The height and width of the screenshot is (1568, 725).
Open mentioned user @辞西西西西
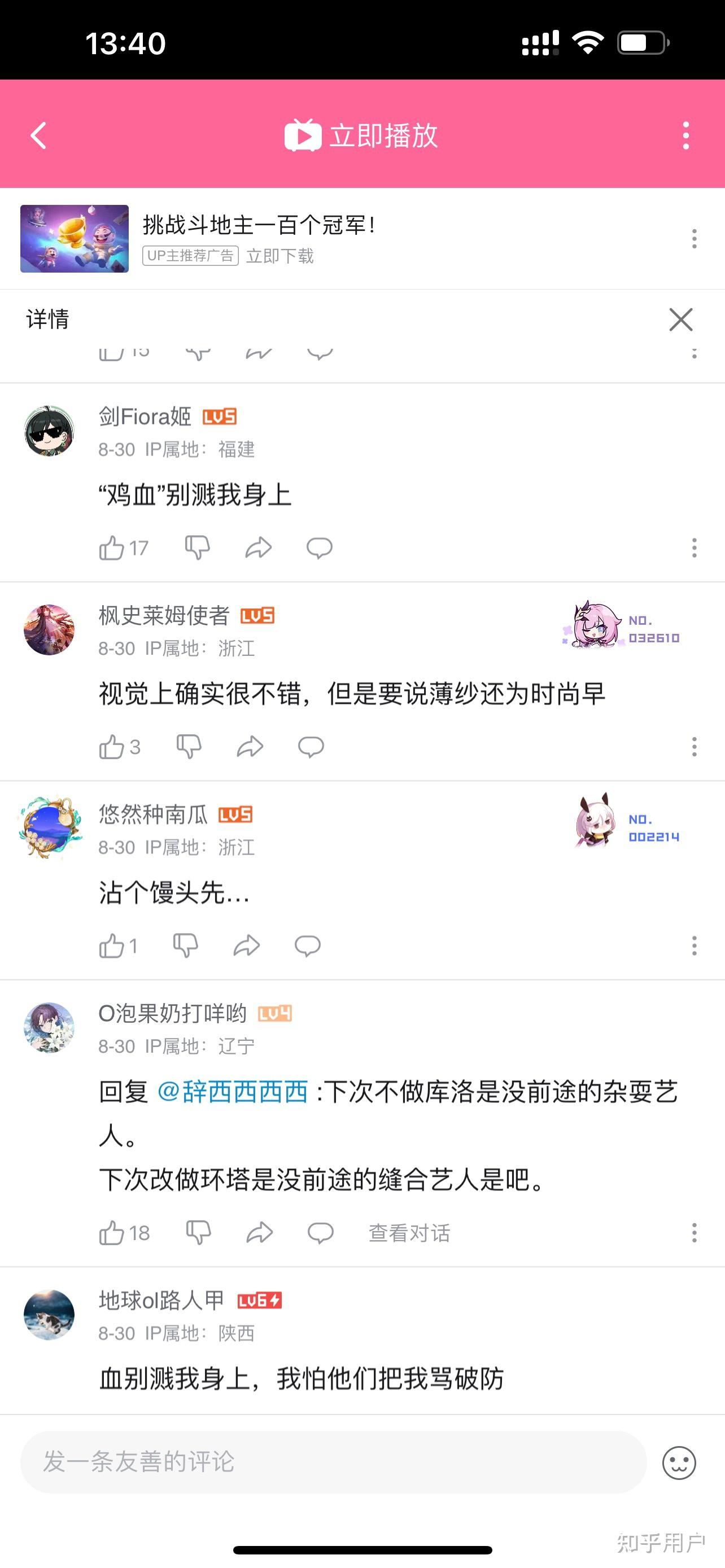(x=233, y=1092)
